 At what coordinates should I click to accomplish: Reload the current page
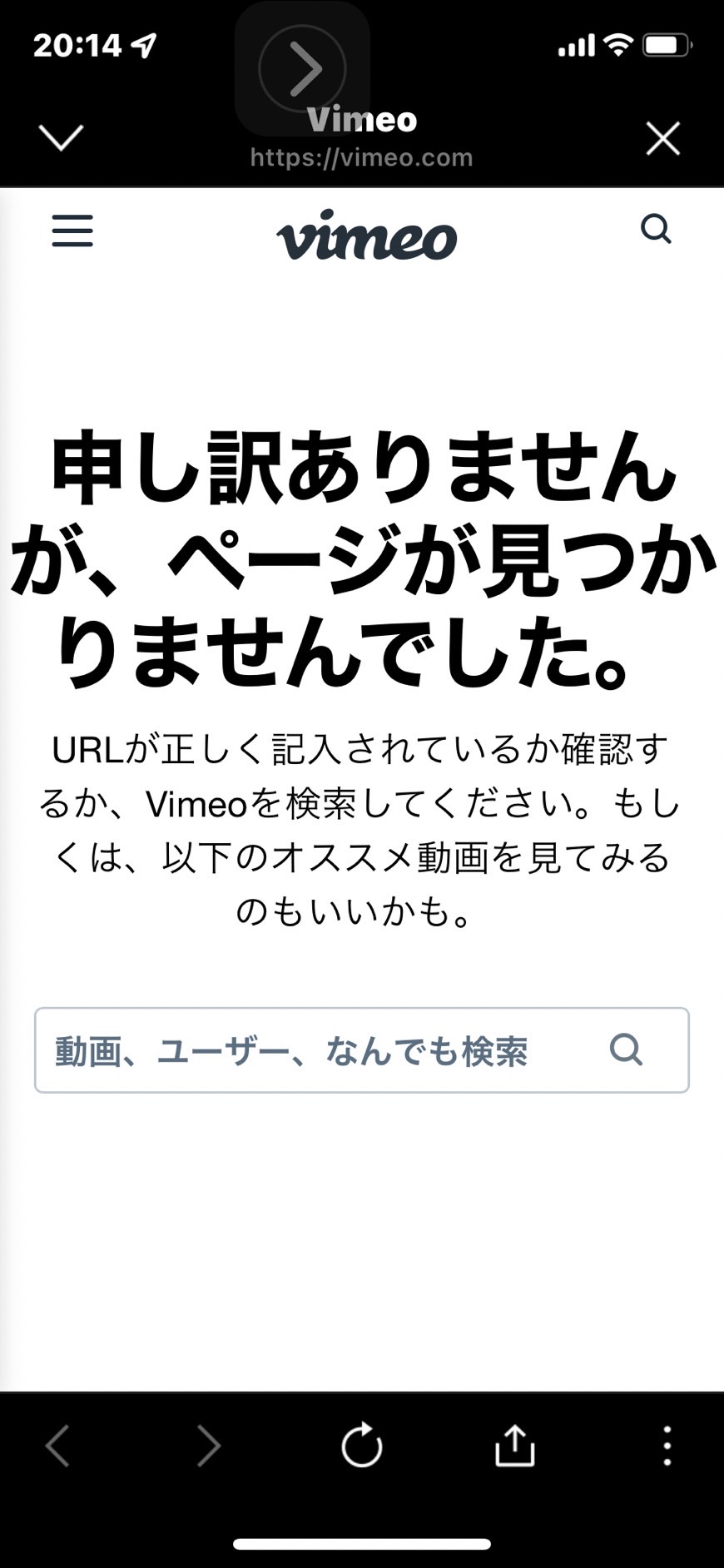(362, 1445)
